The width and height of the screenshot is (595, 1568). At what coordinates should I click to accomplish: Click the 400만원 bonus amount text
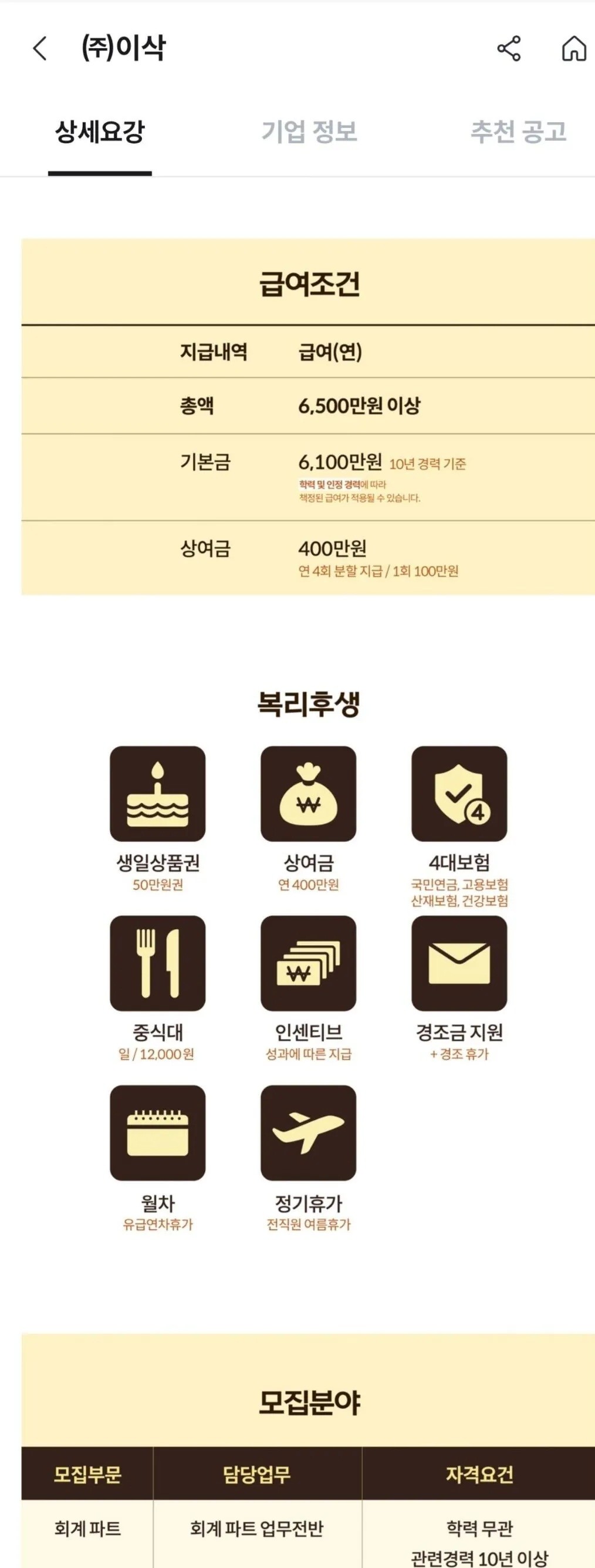331,549
